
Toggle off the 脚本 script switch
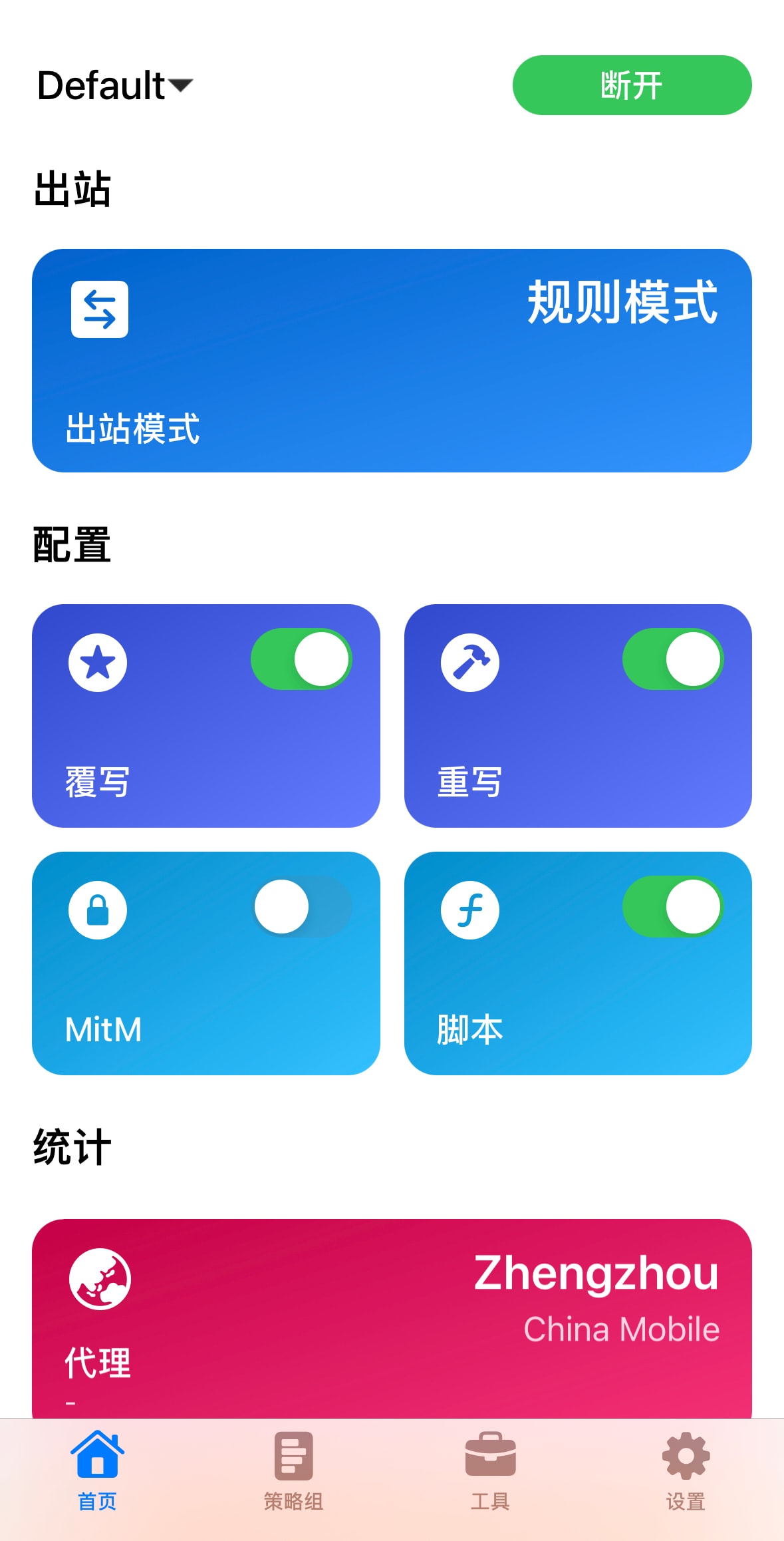click(673, 907)
